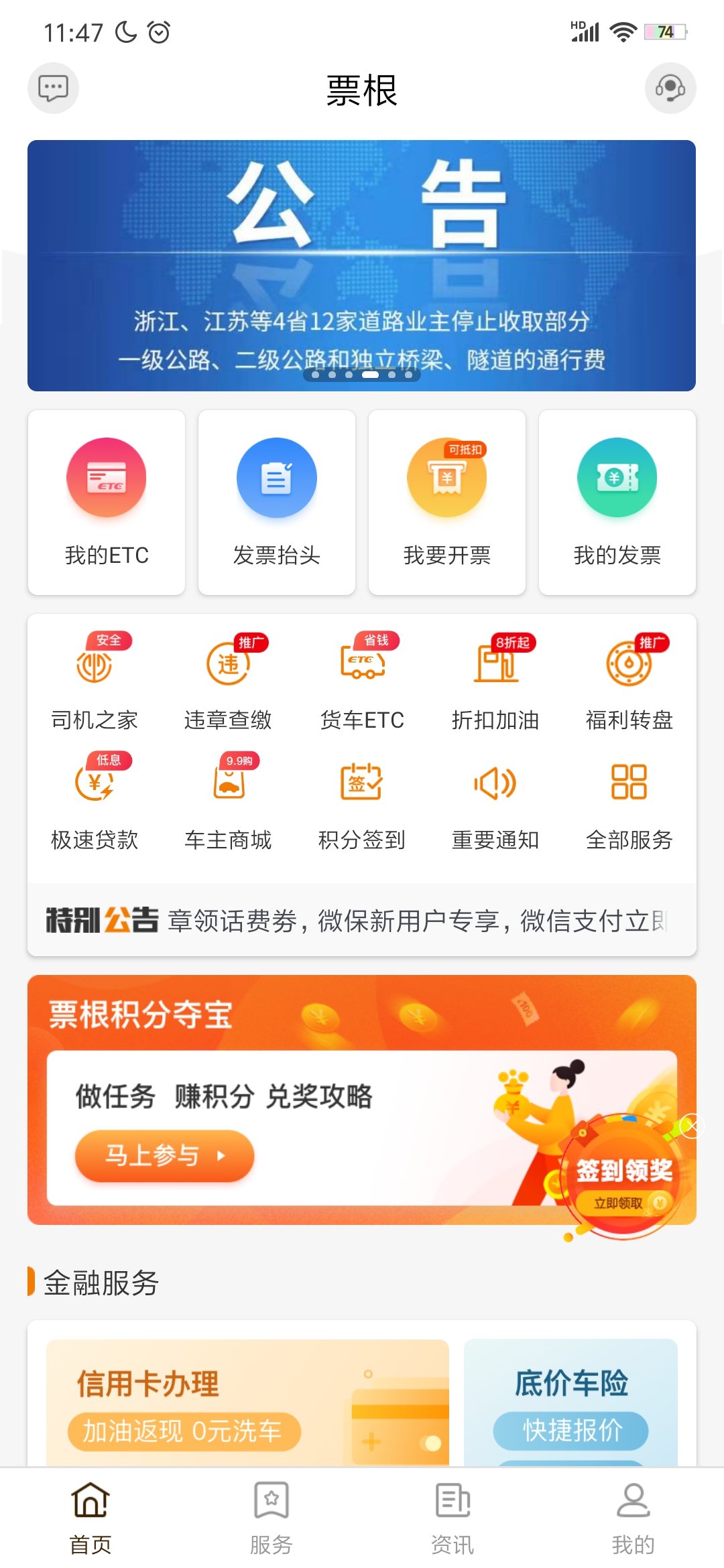Image resolution: width=724 pixels, height=1568 pixels.
Task: View 我的发票
Action: (x=617, y=502)
